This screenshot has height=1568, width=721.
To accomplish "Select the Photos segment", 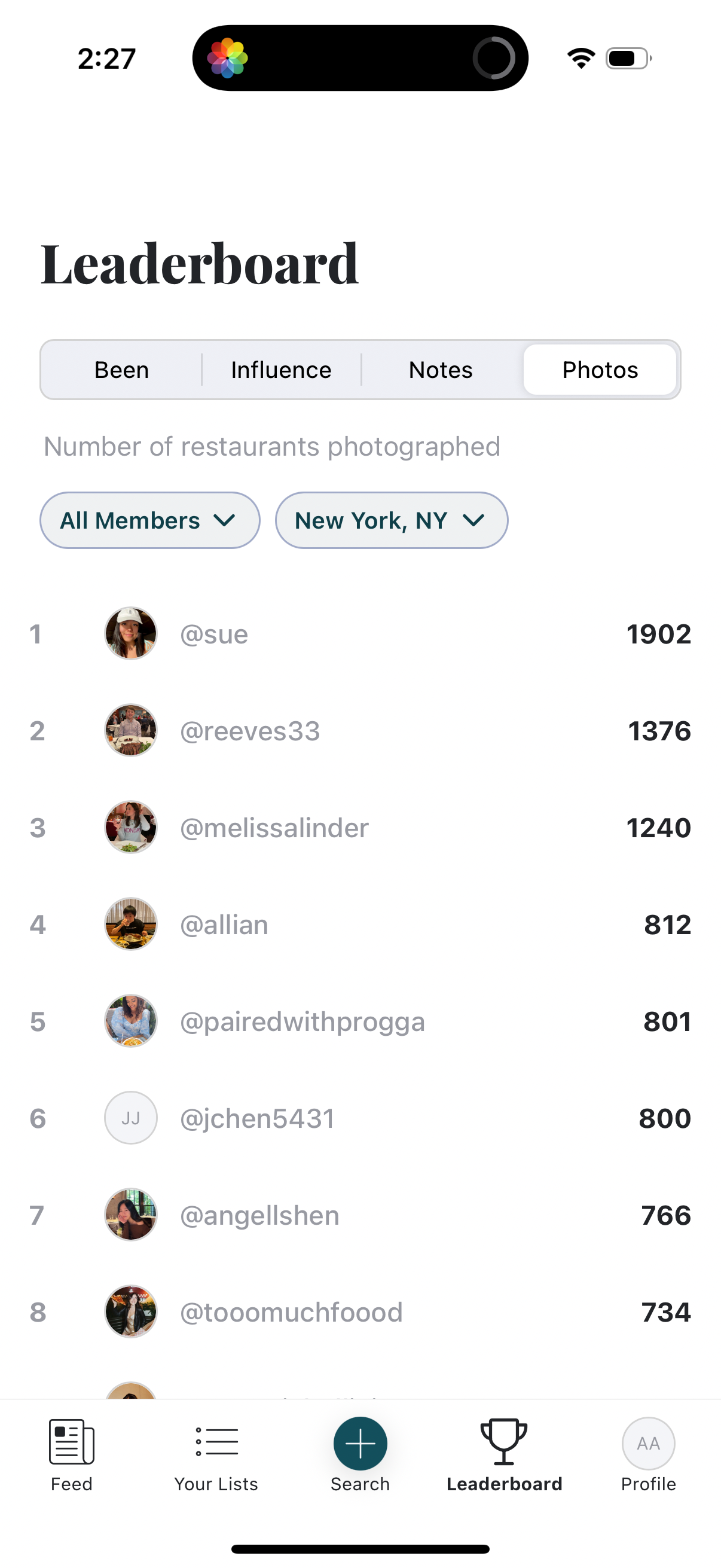I will click(x=600, y=370).
